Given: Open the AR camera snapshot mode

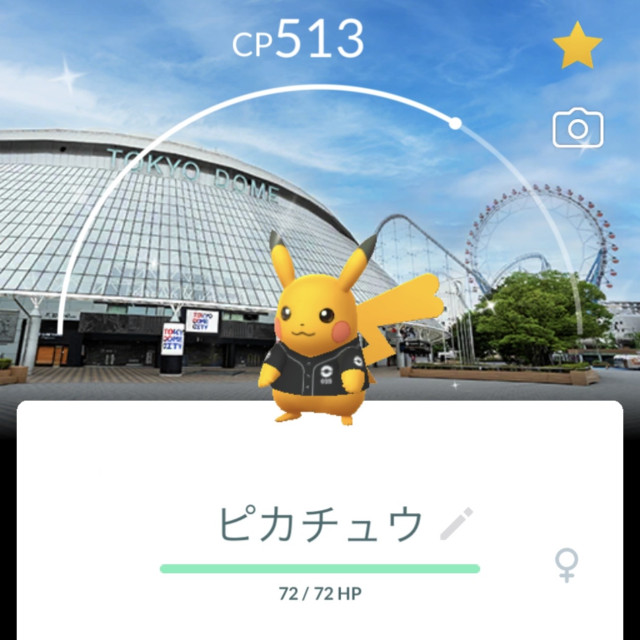Looking at the screenshot, I should pos(578,128).
